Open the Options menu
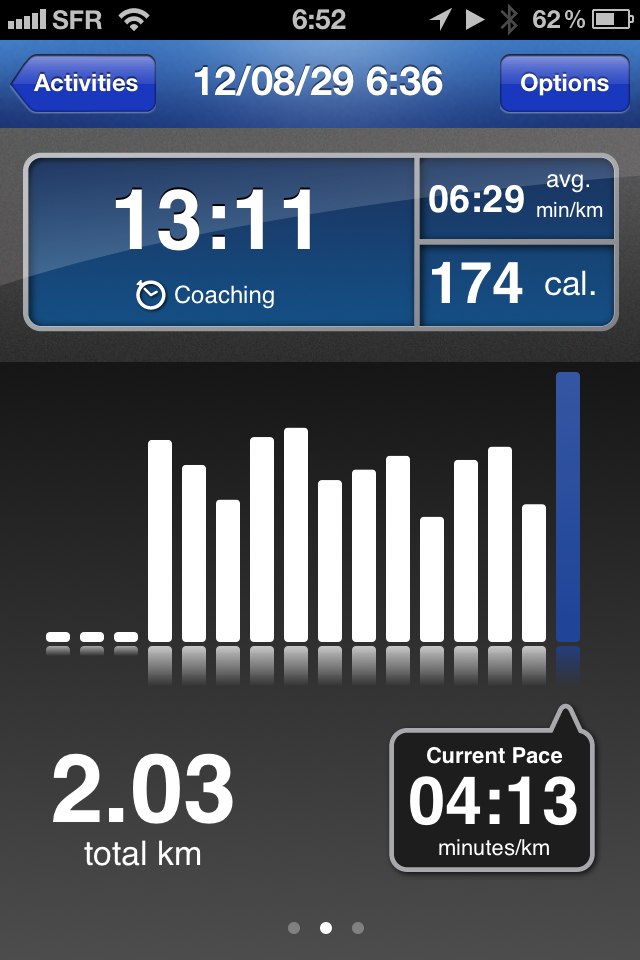The height and width of the screenshot is (960, 640). click(x=564, y=83)
